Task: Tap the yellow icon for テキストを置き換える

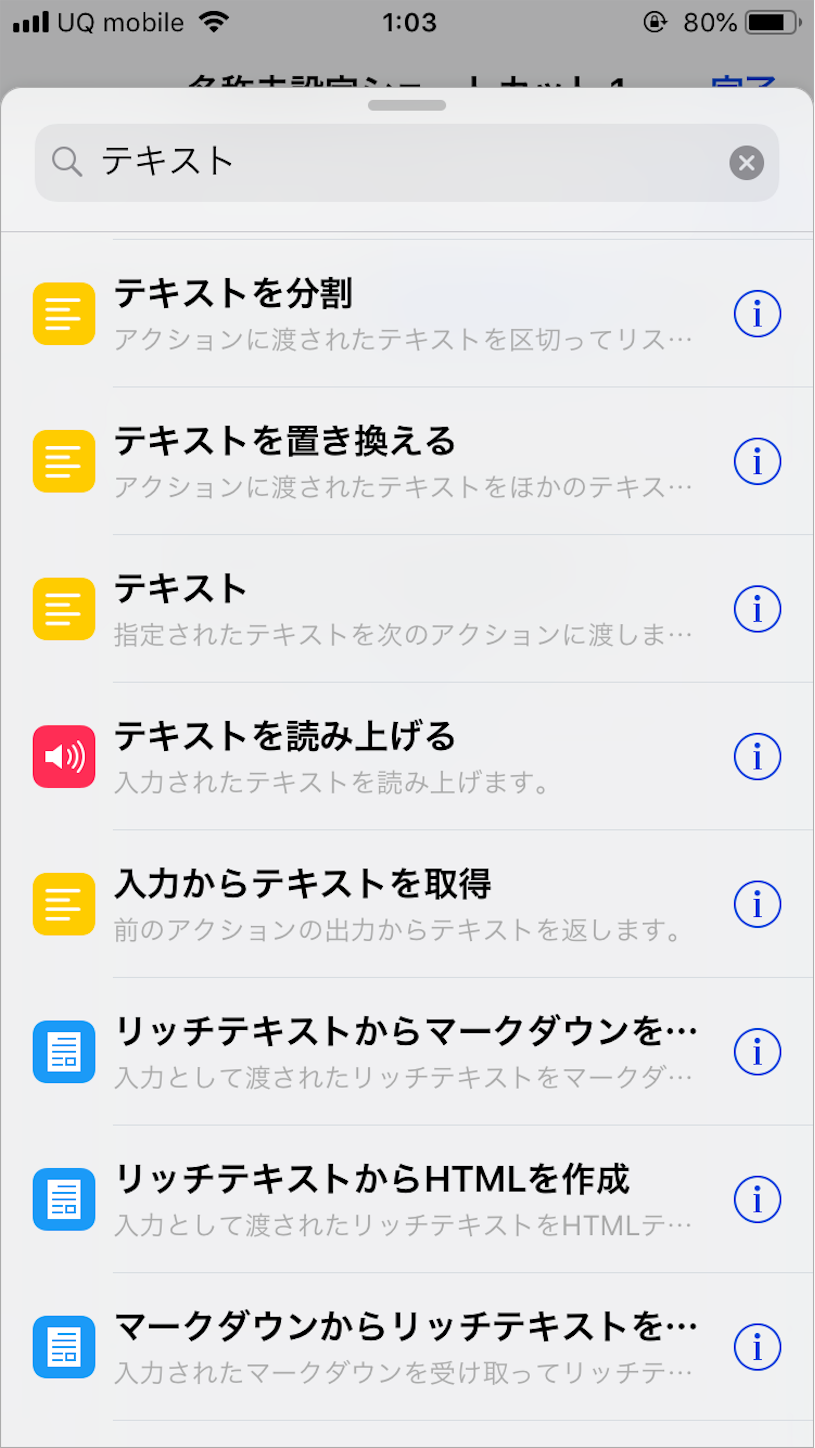Action: pyautogui.click(x=63, y=461)
